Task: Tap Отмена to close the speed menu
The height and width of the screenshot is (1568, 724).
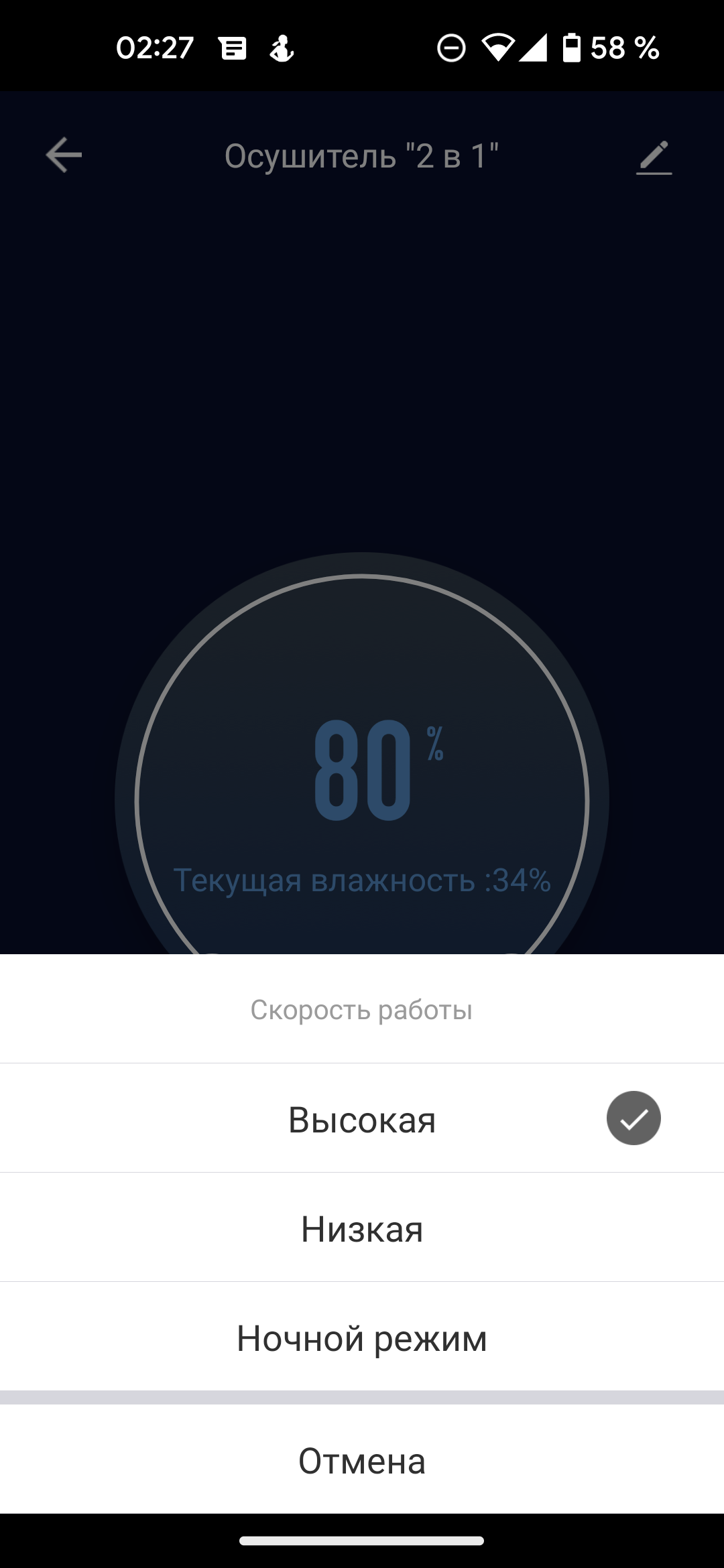Action: tap(362, 1461)
